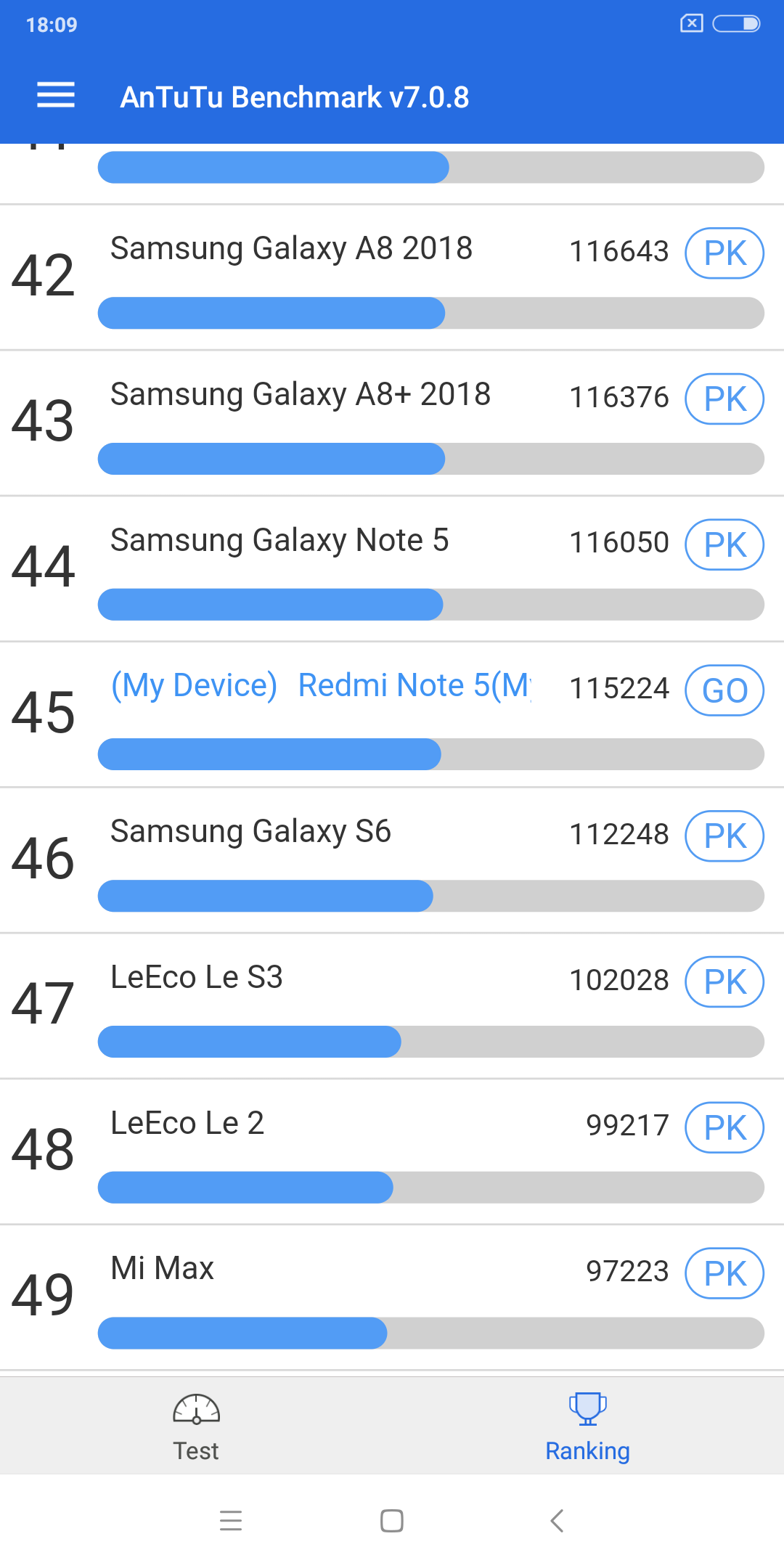Go to the system home screen

392,1520
